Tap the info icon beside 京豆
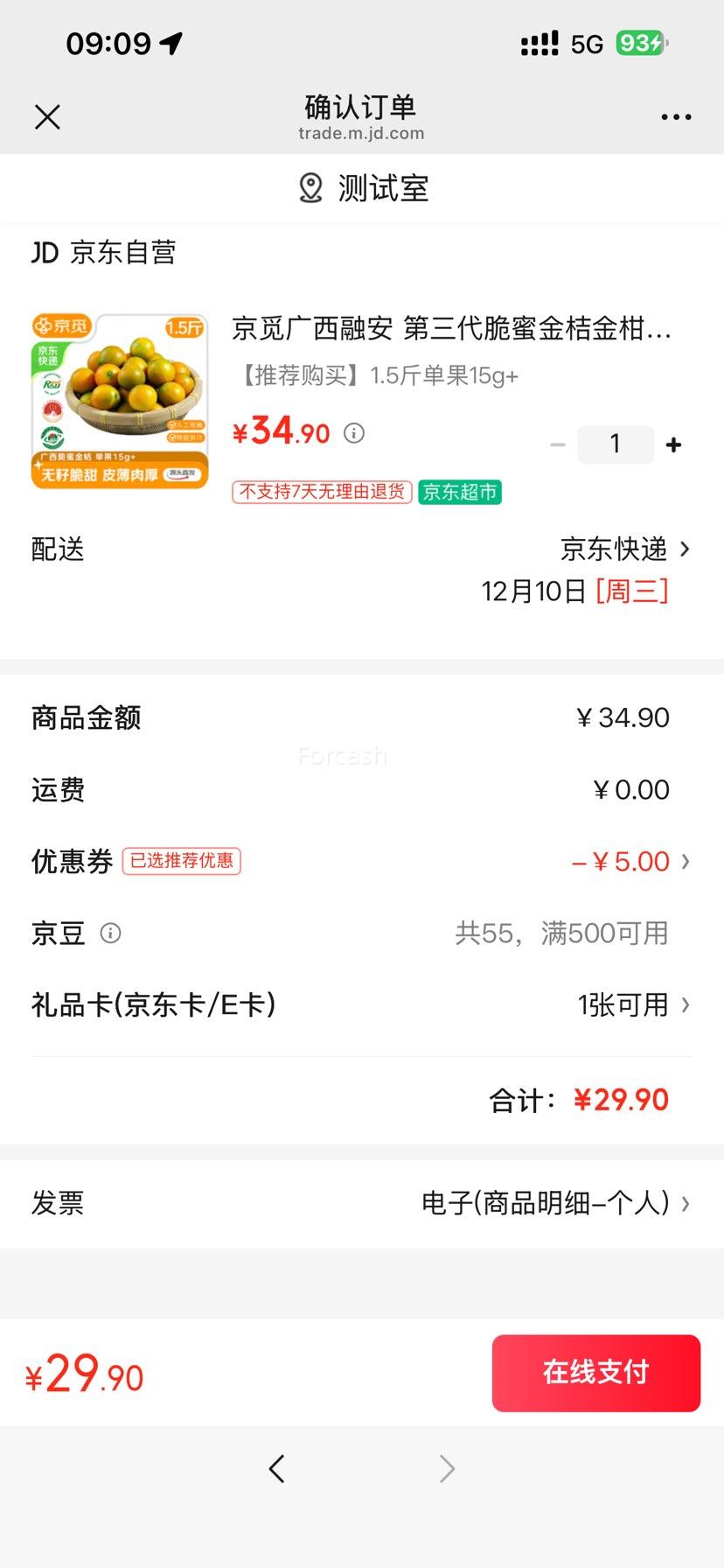724x1568 pixels. tap(110, 933)
